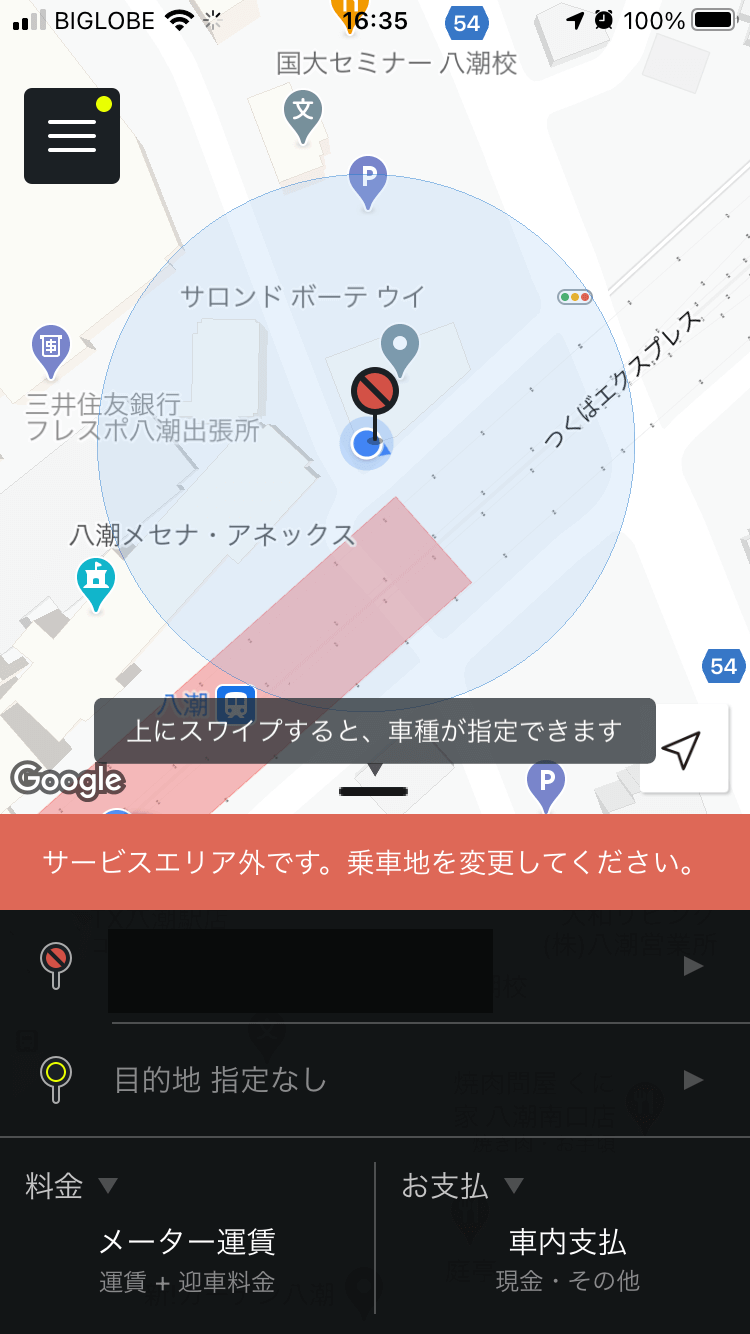Open the hamburger menu
The image size is (750, 1334).
72,136
